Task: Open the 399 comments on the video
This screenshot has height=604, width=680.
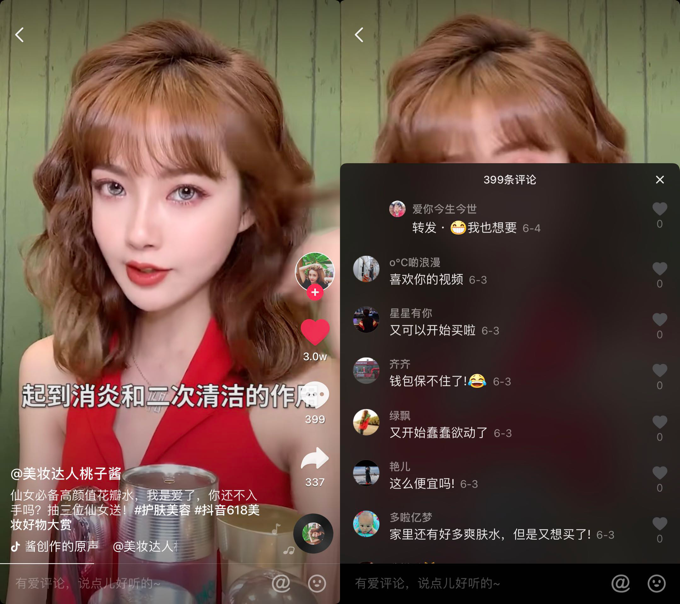Action: click(315, 396)
